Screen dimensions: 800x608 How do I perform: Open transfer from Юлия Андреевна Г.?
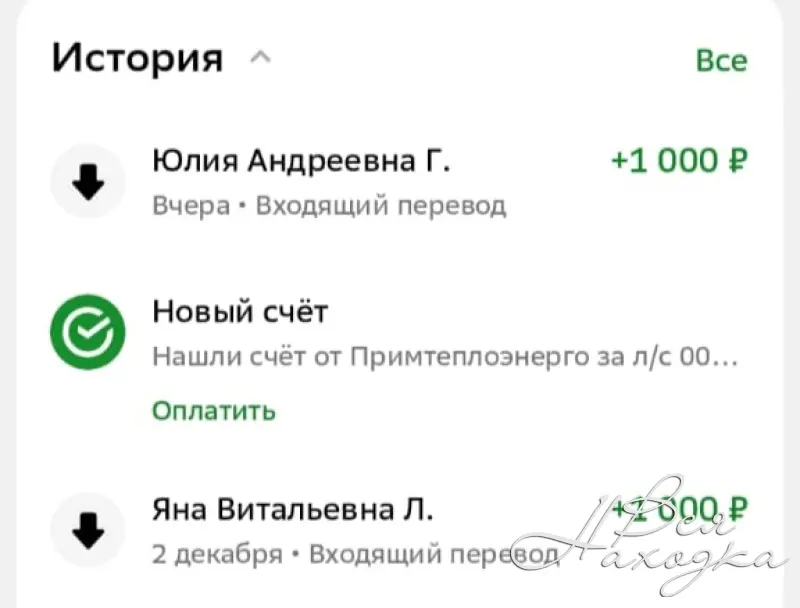[x=400, y=181]
